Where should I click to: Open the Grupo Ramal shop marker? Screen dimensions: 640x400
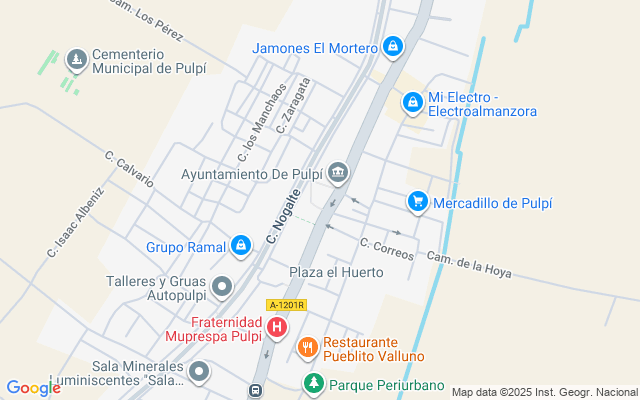tap(241, 246)
